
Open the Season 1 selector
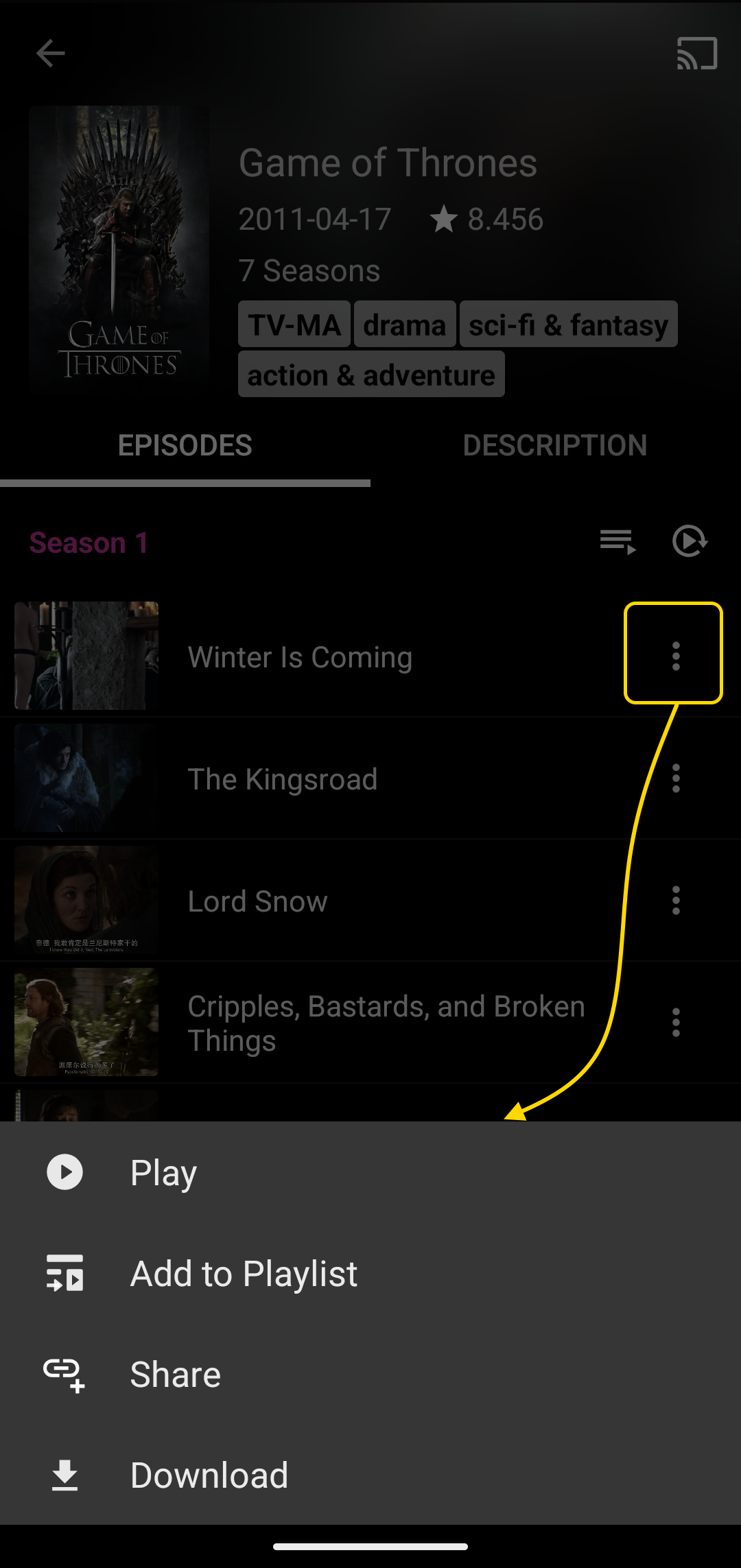click(x=89, y=543)
